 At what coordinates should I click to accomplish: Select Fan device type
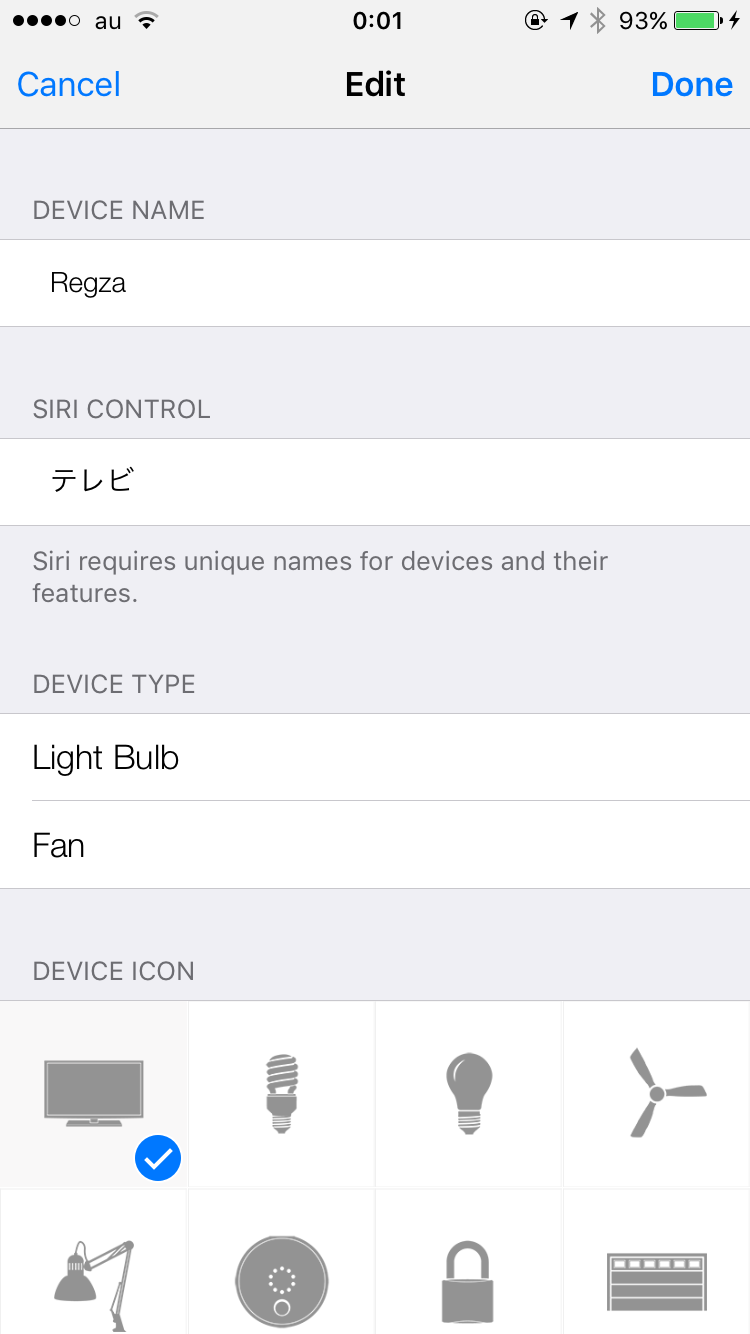click(x=375, y=846)
